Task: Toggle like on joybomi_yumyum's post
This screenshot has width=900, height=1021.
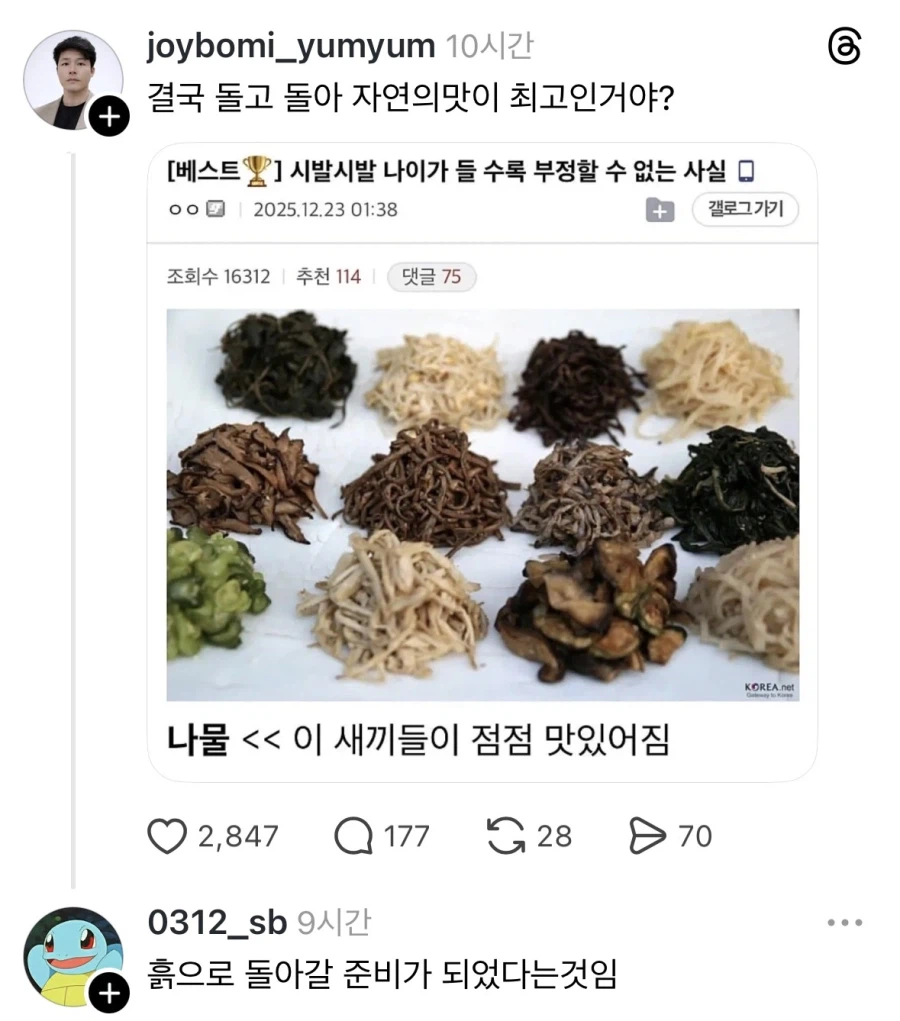Action: pos(168,836)
